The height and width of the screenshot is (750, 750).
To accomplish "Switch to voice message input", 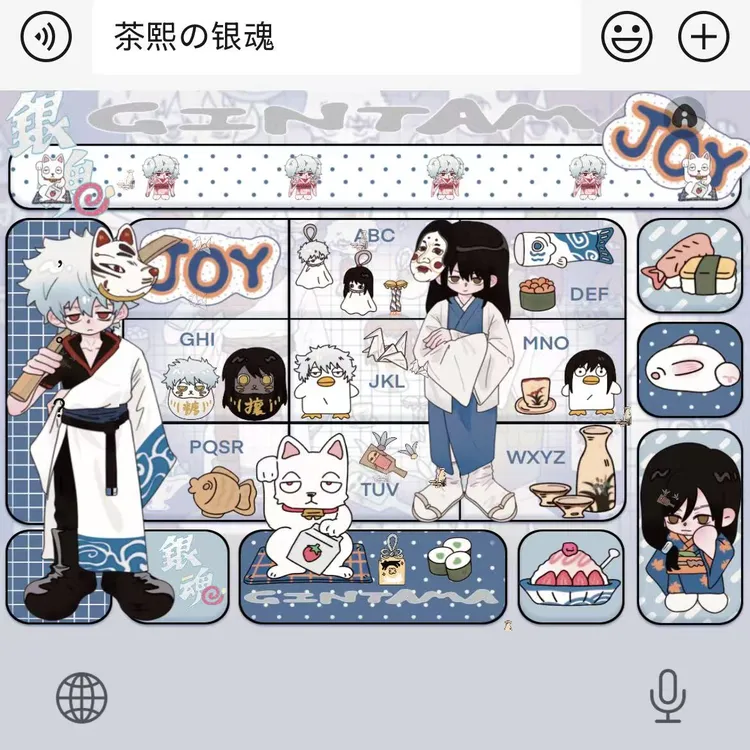I will 46,36.
